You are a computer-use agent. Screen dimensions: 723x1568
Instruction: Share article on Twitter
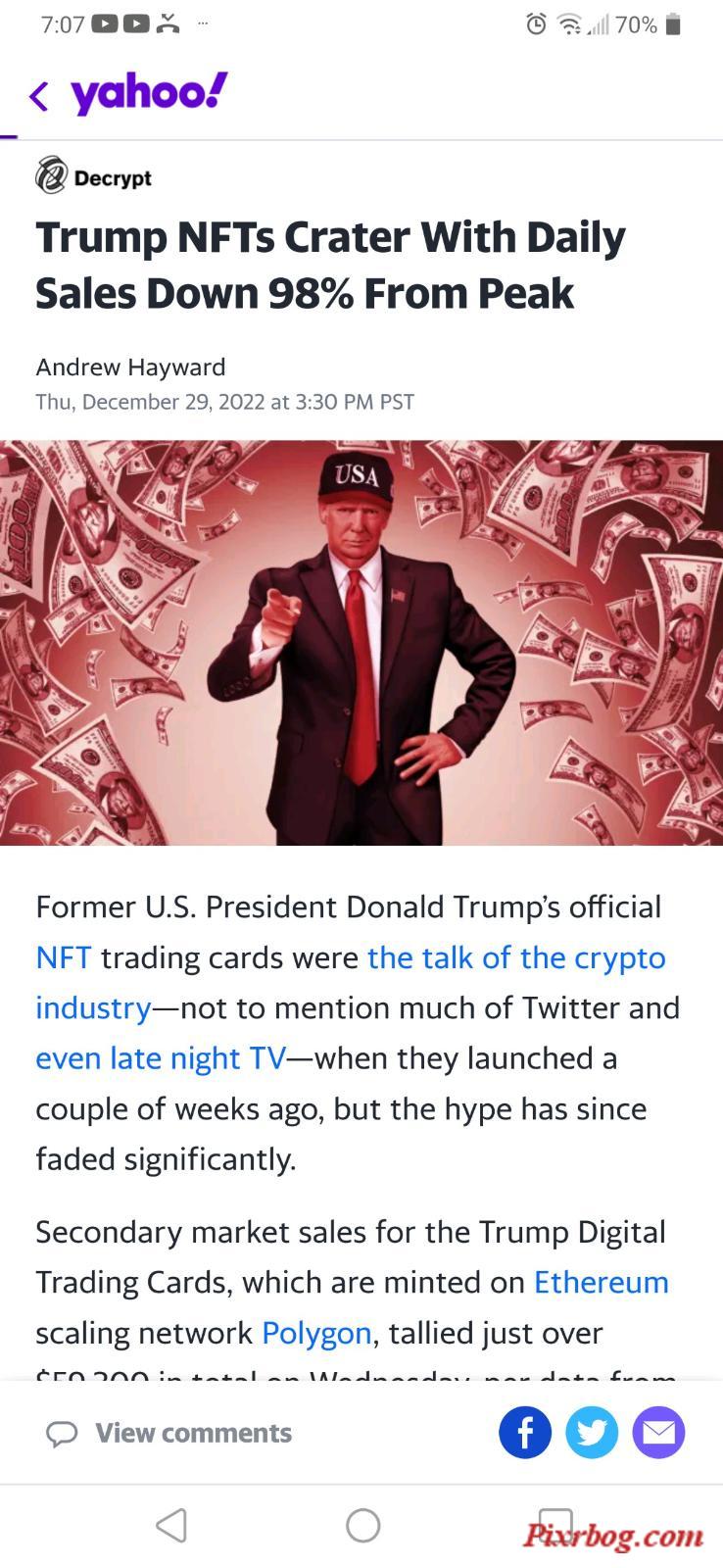point(592,1433)
